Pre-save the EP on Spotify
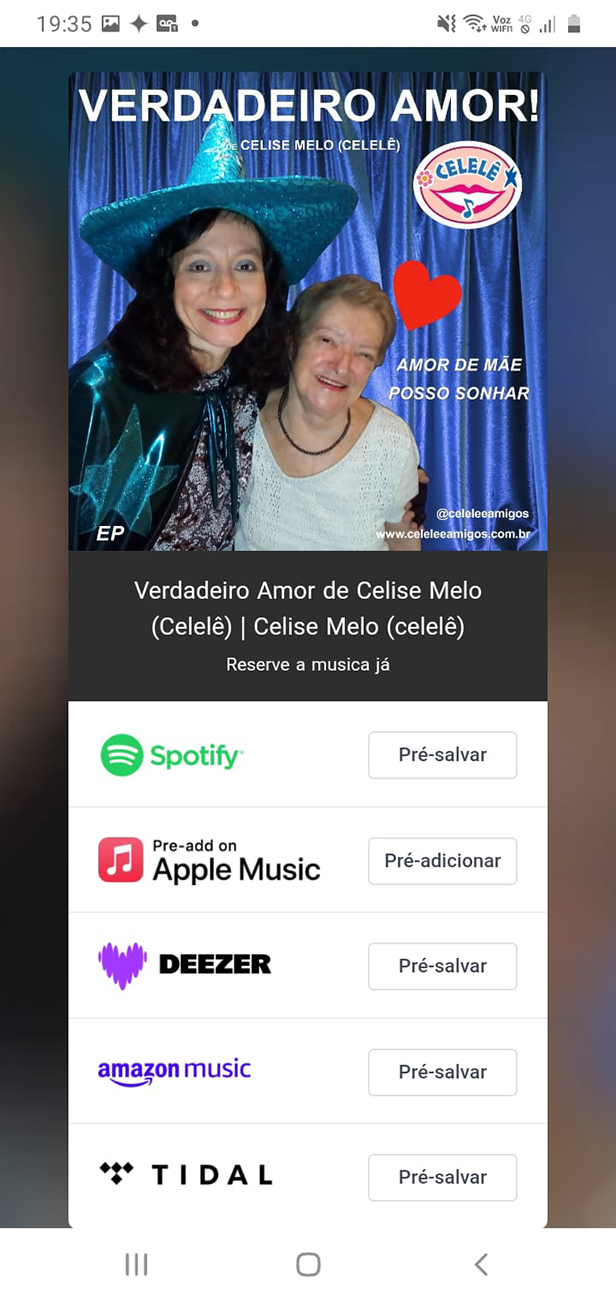The height and width of the screenshot is (1300, 616). (442, 755)
